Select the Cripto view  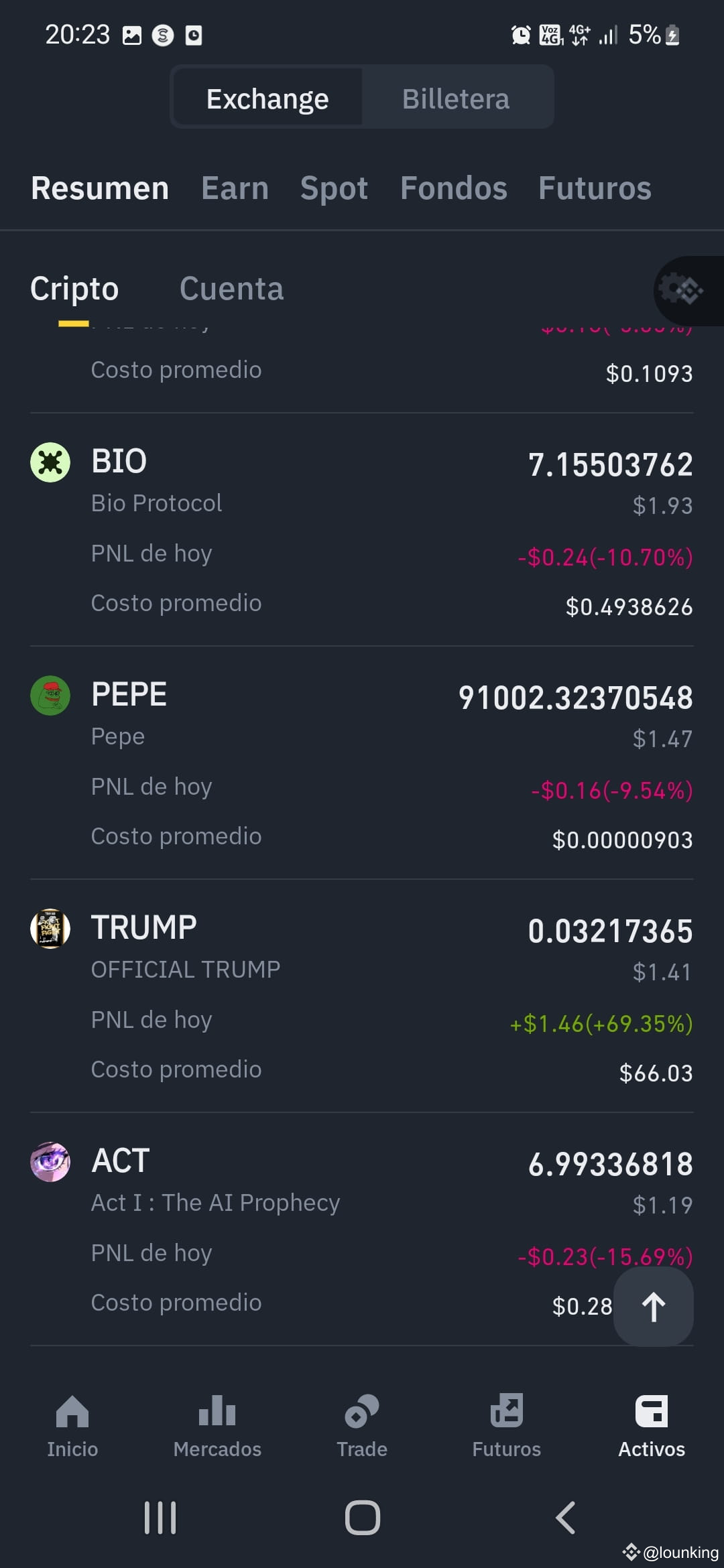(x=74, y=289)
